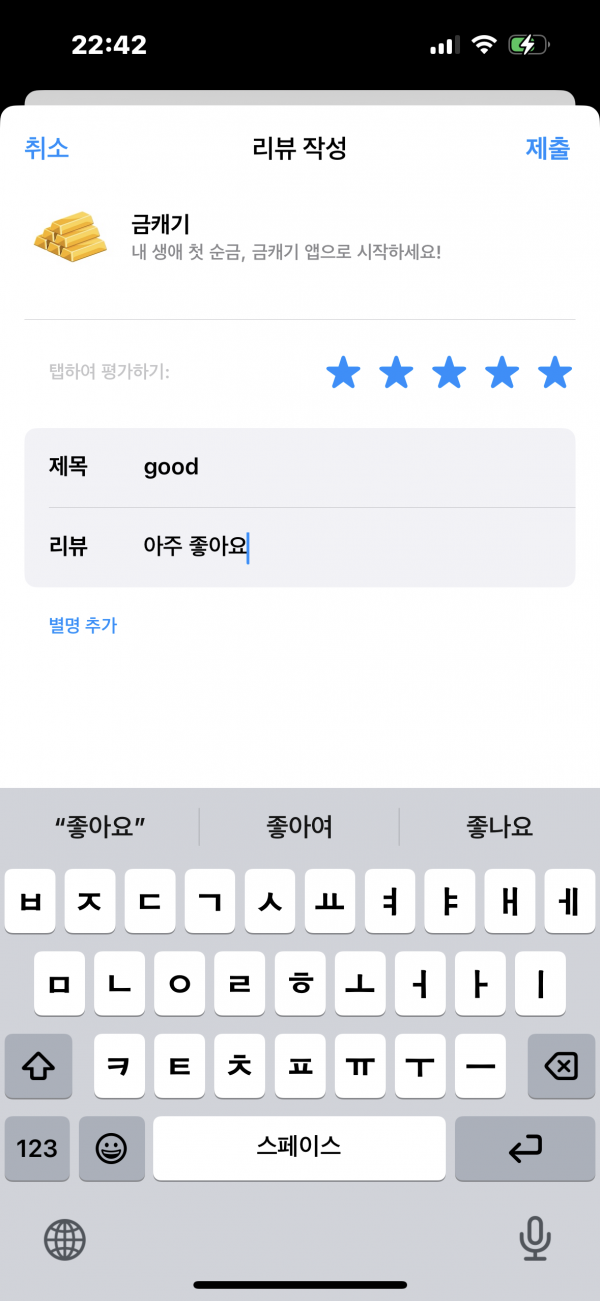Cancel the review with 취소

point(47,149)
